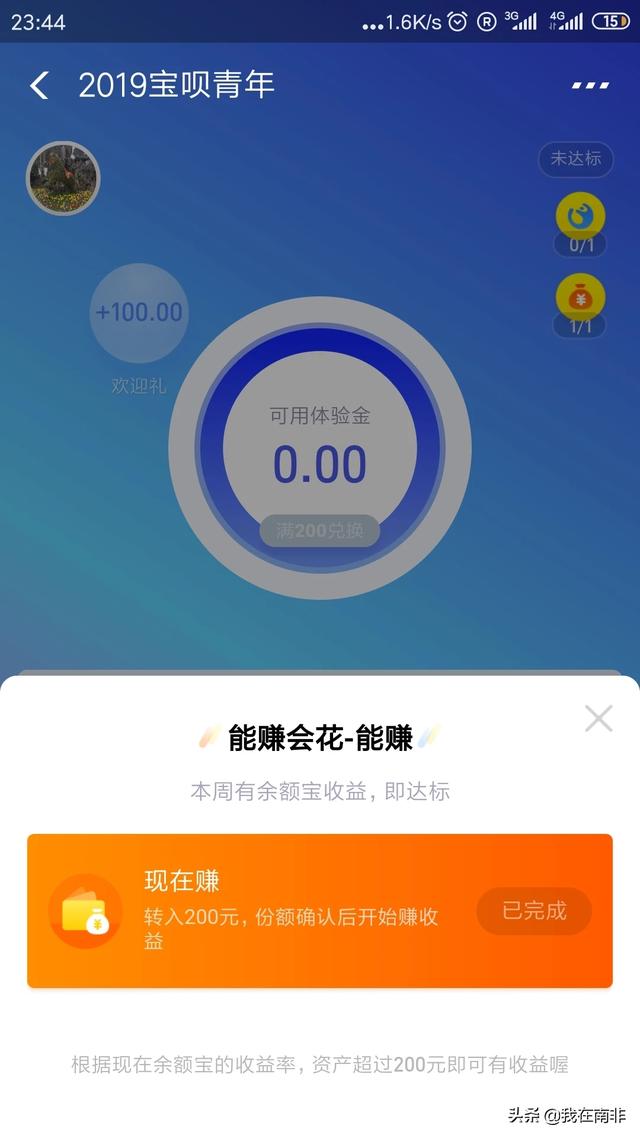Open the three-dot overflow menu
The width and height of the screenshot is (640, 1138).
point(590,86)
